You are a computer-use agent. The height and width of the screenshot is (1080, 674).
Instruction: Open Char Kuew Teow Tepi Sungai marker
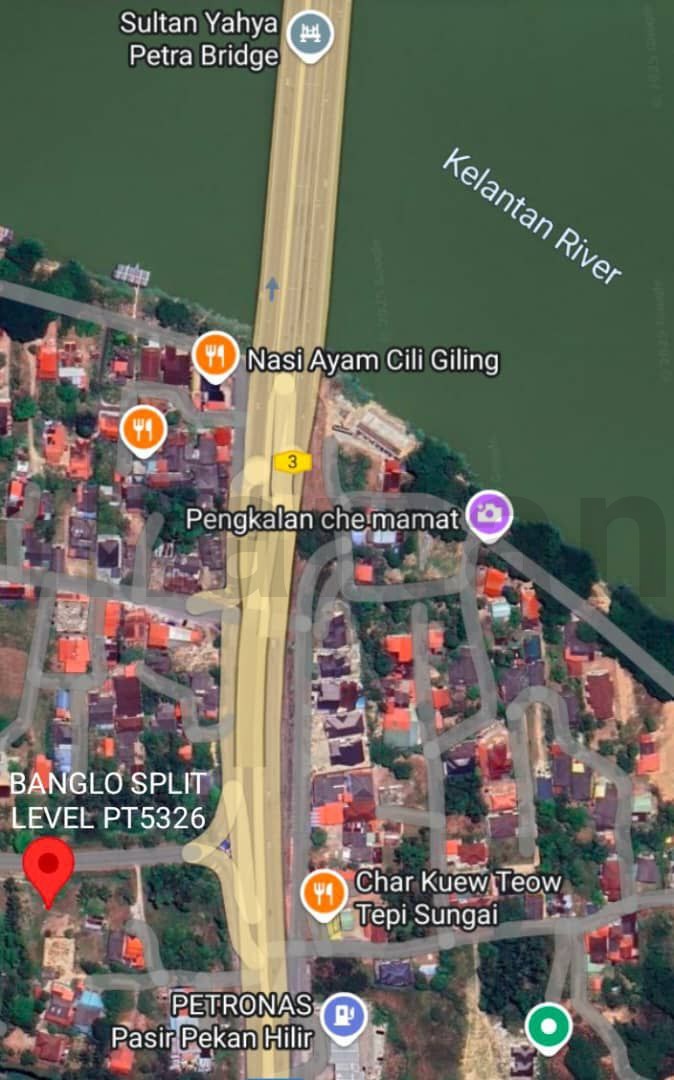(324, 895)
